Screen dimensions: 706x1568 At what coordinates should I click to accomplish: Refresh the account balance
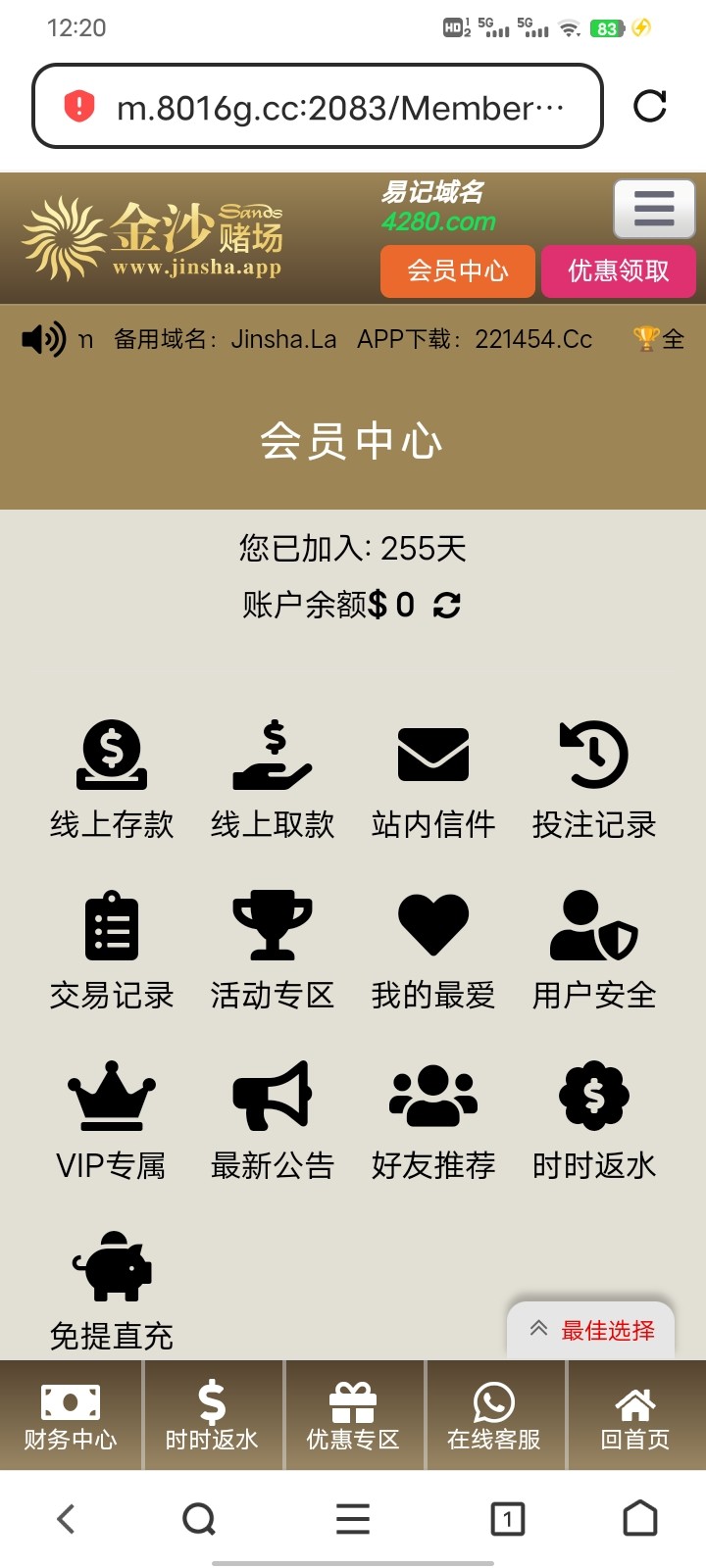(x=447, y=606)
